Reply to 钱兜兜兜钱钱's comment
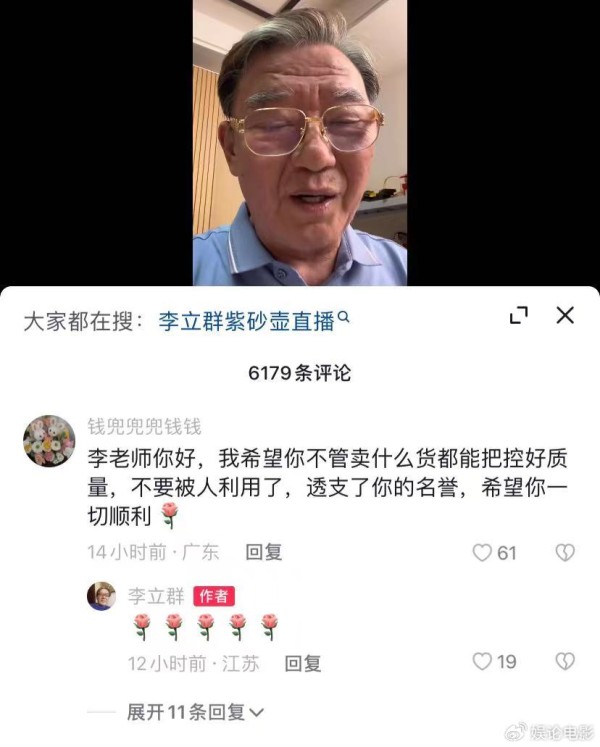This screenshot has height=747, width=600. pyautogui.click(x=264, y=551)
